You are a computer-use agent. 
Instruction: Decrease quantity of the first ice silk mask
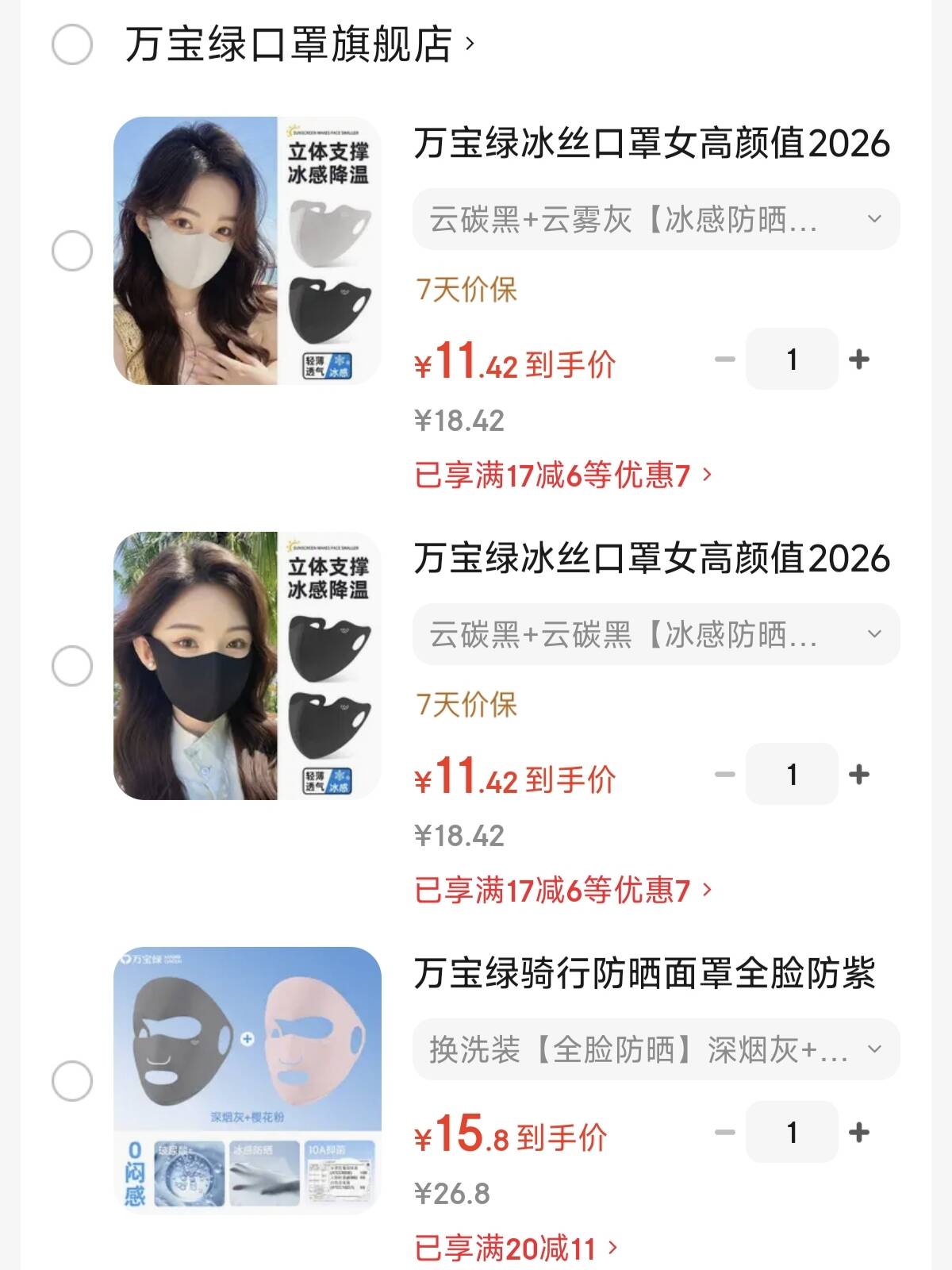pos(724,359)
